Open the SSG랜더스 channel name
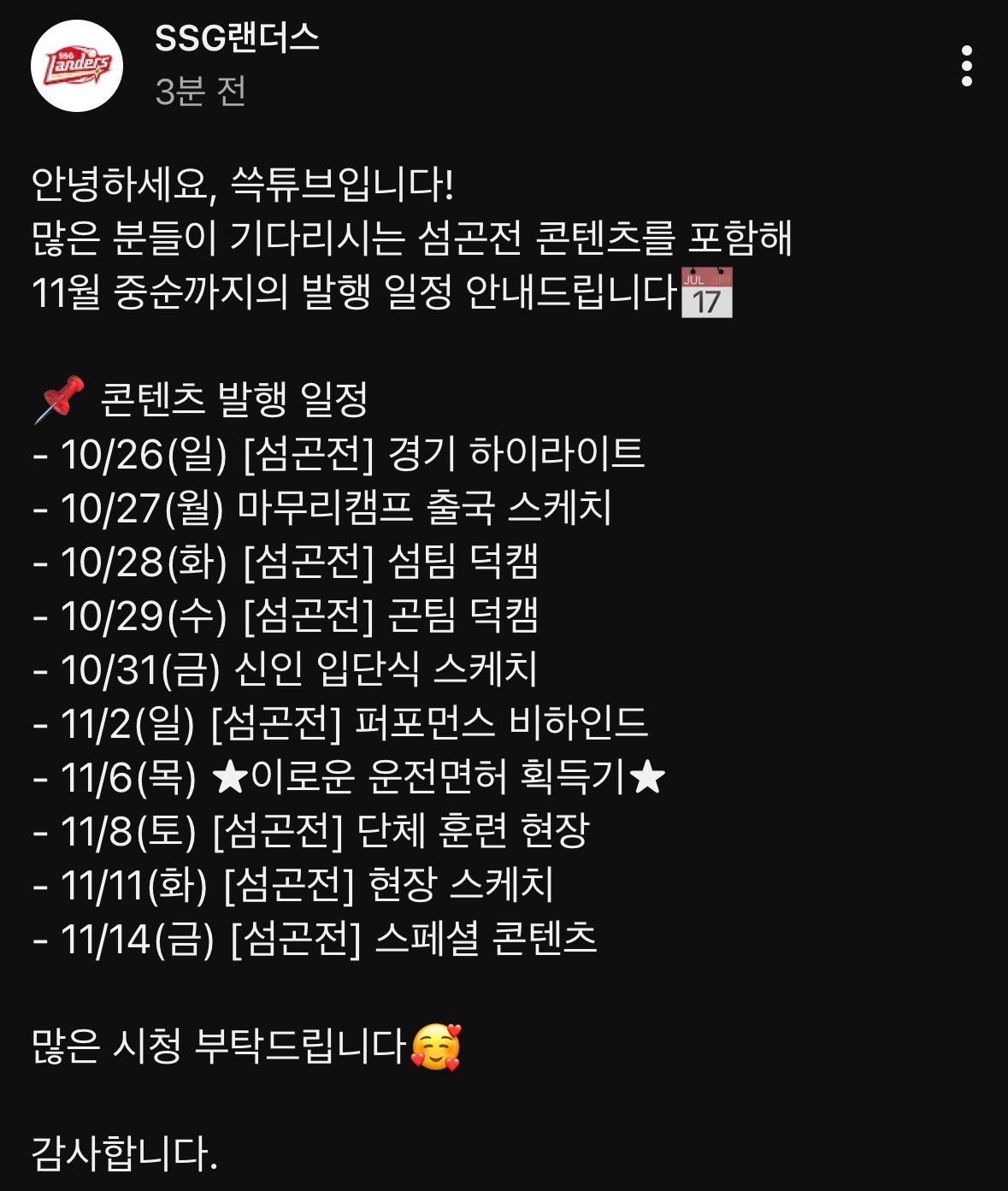This screenshot has height=1191, width=1008. (237, 38)
